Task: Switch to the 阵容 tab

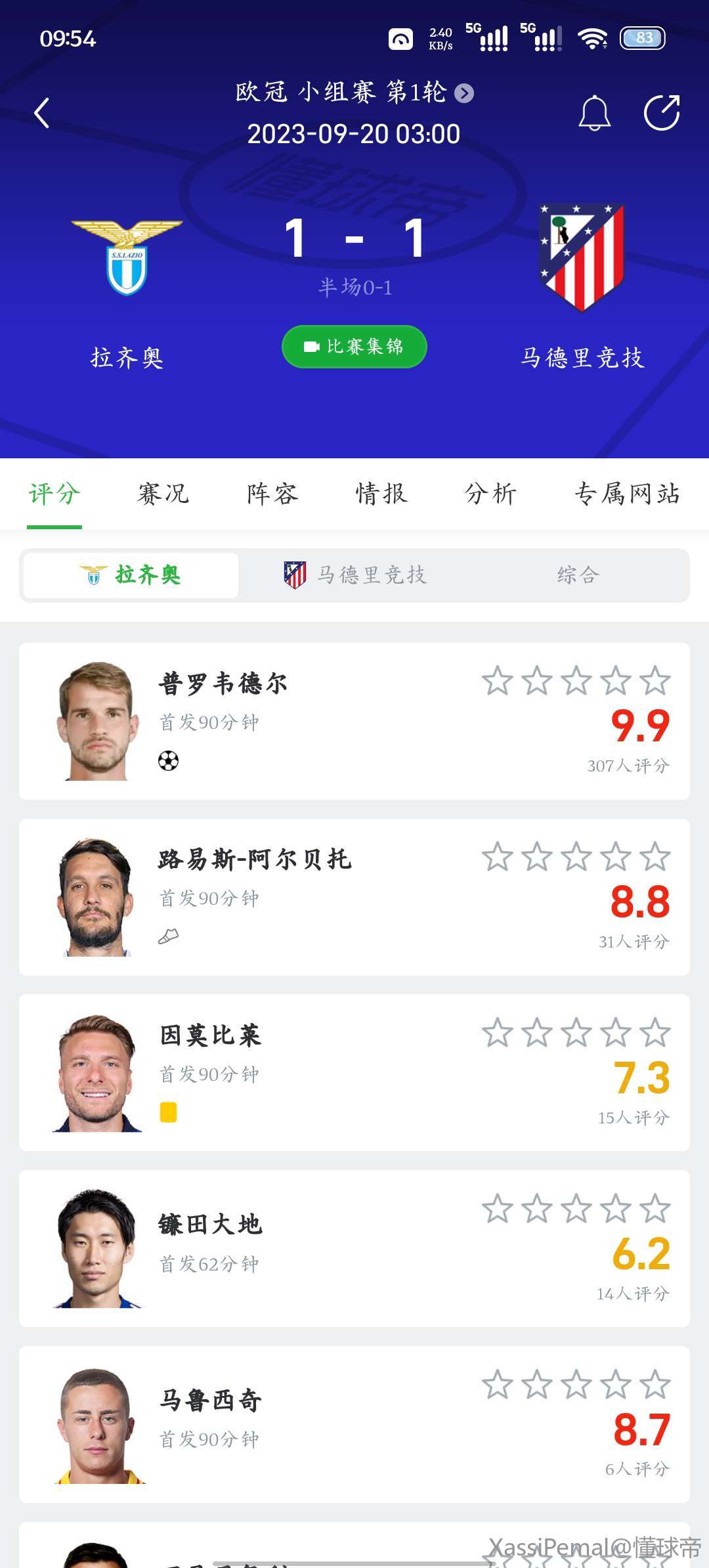Action: [x=272, y=494]
